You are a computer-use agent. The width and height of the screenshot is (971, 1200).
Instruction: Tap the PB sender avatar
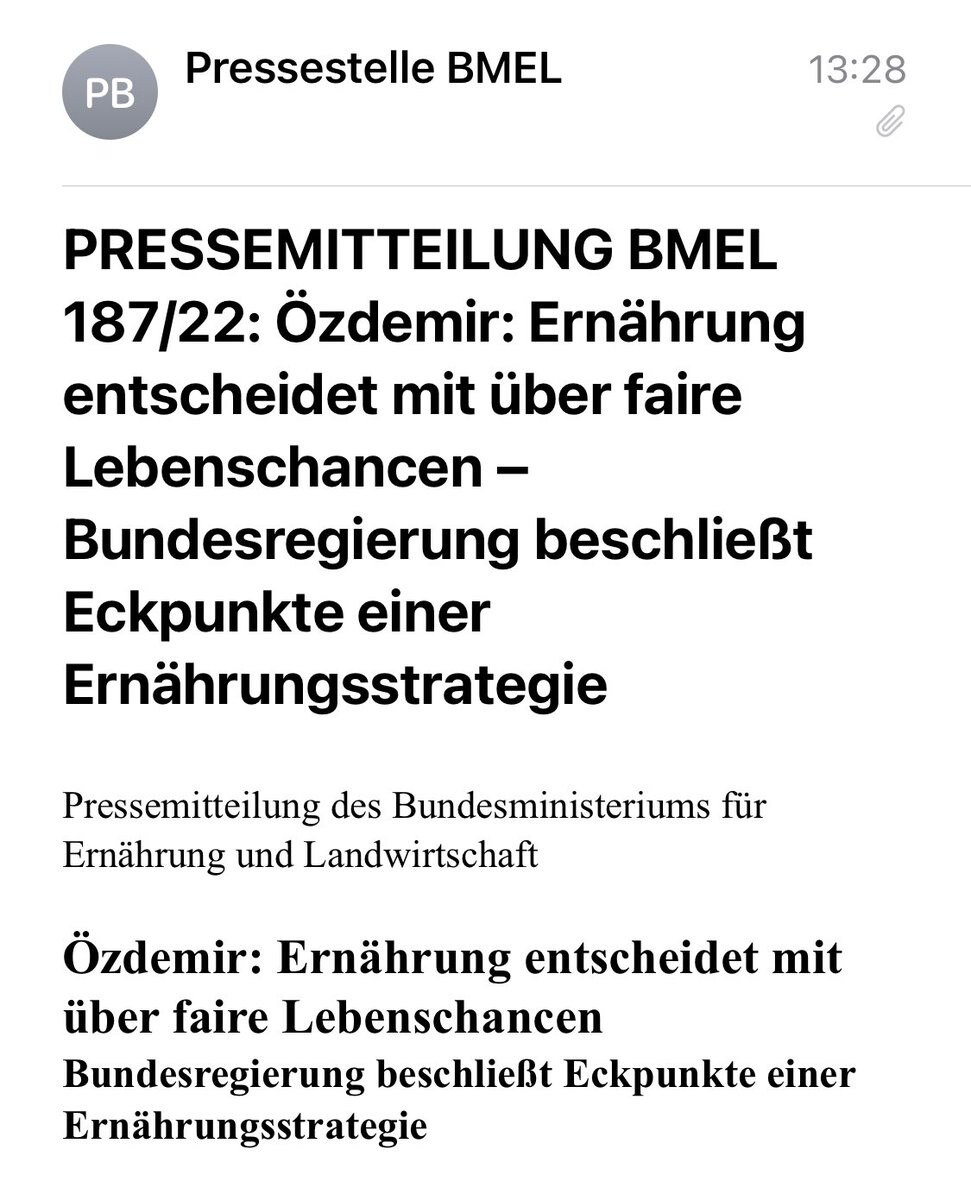pyautogui.click(x=110, y=92)
